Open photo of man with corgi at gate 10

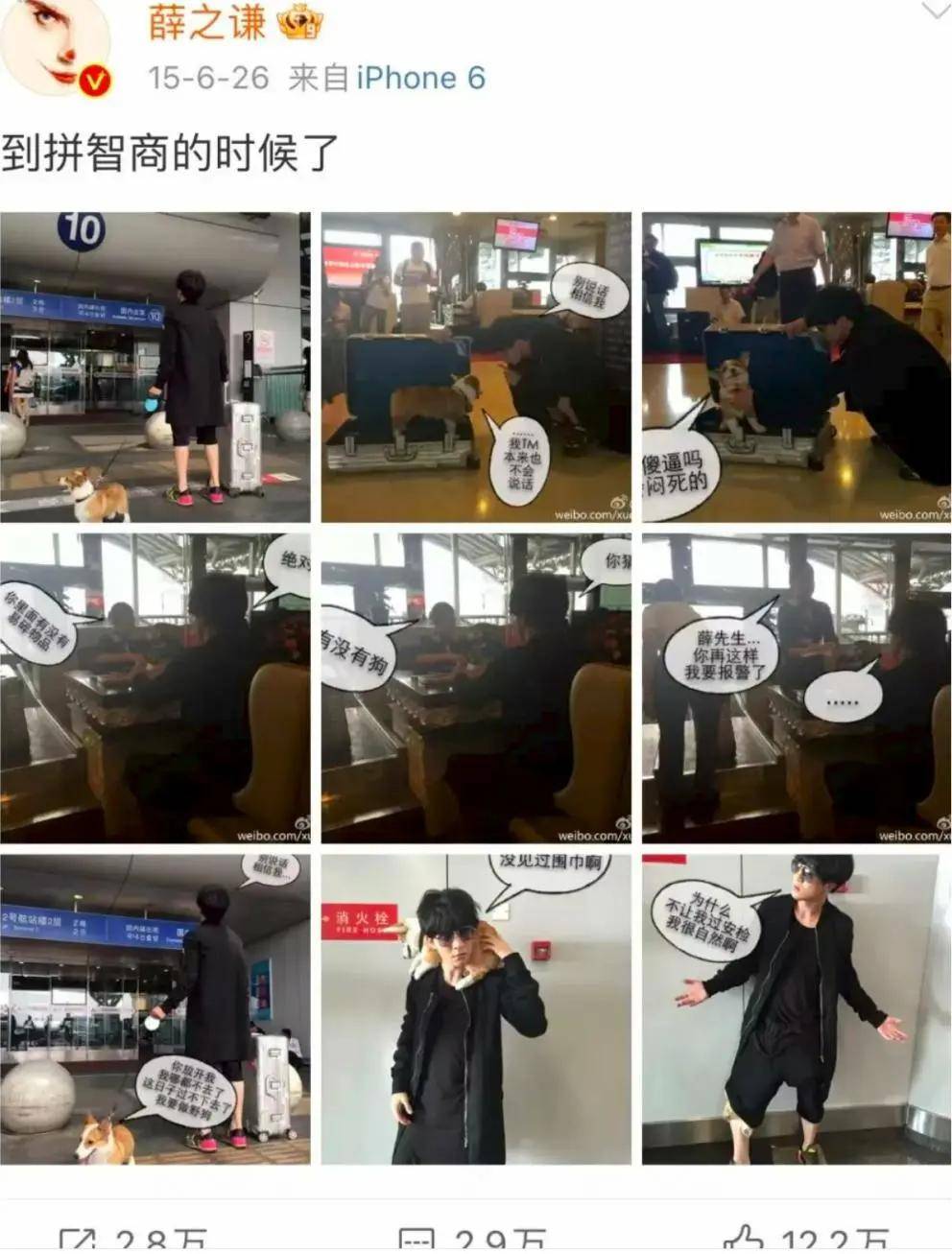pyautogui.click(x=155, y=367)
